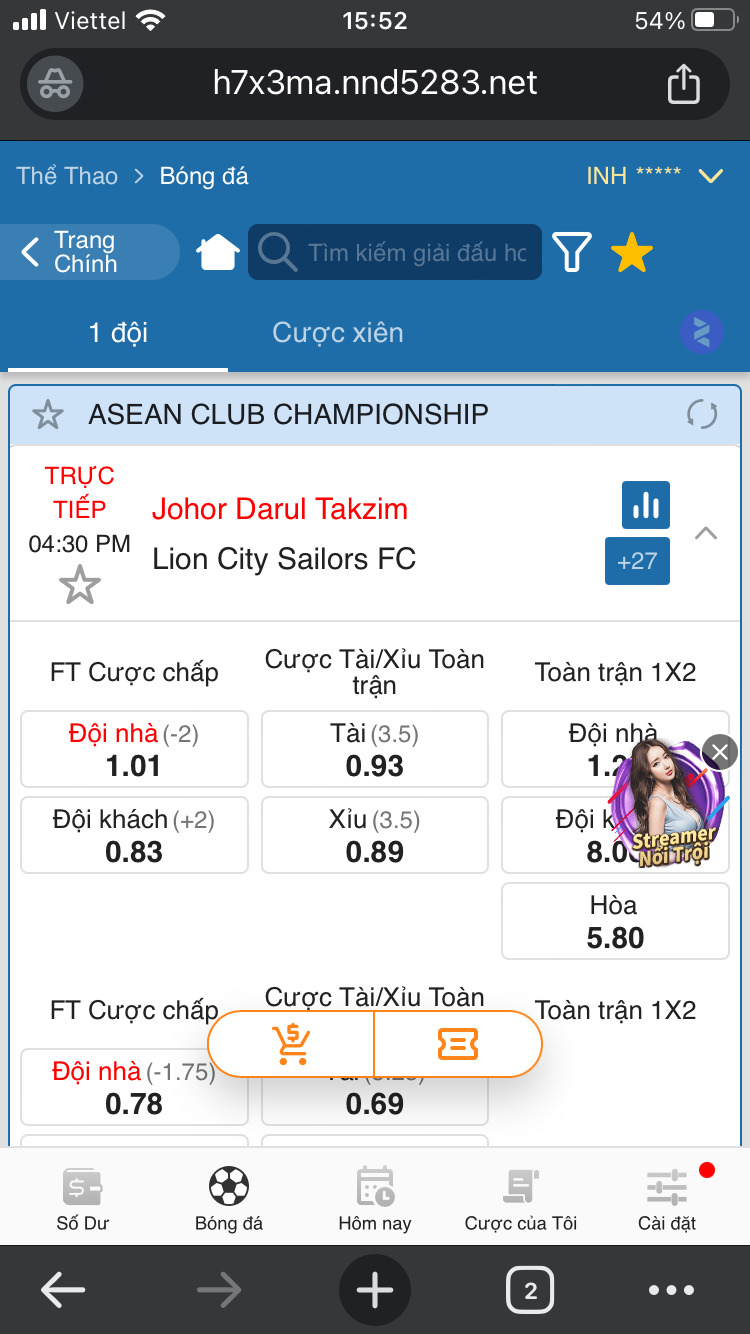Image resolution: width=750 pixels, height=1334 pixels.
Task: Show favorites with the yellow star
Action: [632, 252]
